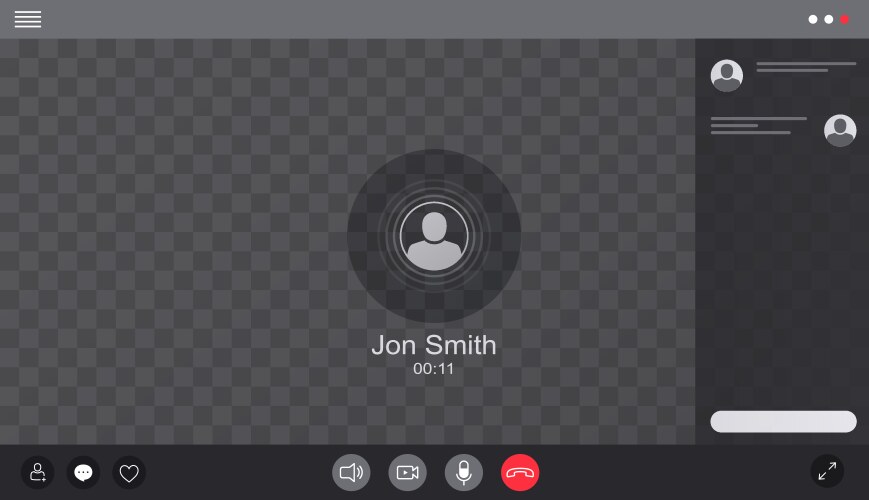Focus the message input field
869x500 pixels.
click(783, 421)
